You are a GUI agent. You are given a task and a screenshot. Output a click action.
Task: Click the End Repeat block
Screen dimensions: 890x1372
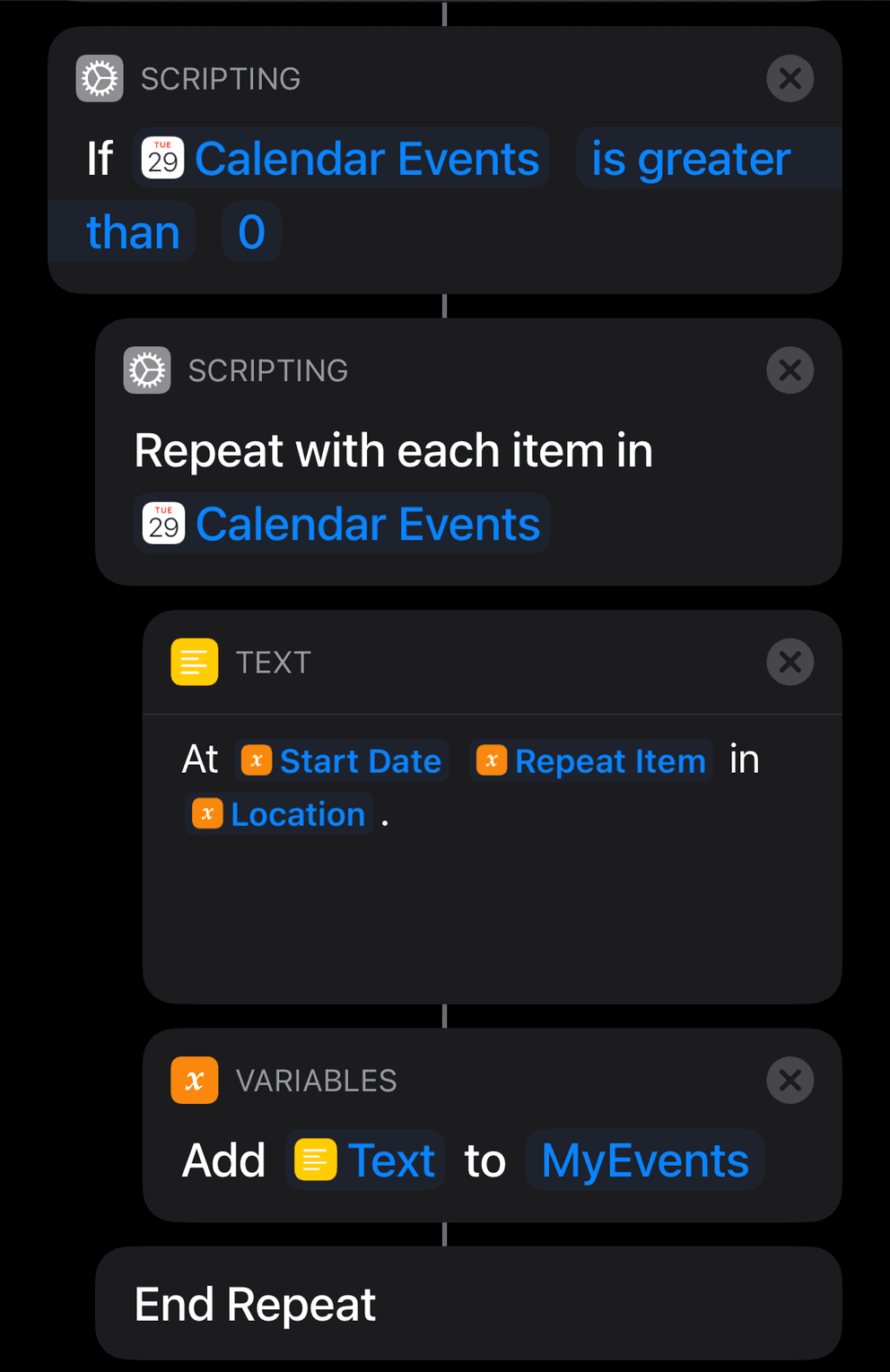(x=255, y=1303)
